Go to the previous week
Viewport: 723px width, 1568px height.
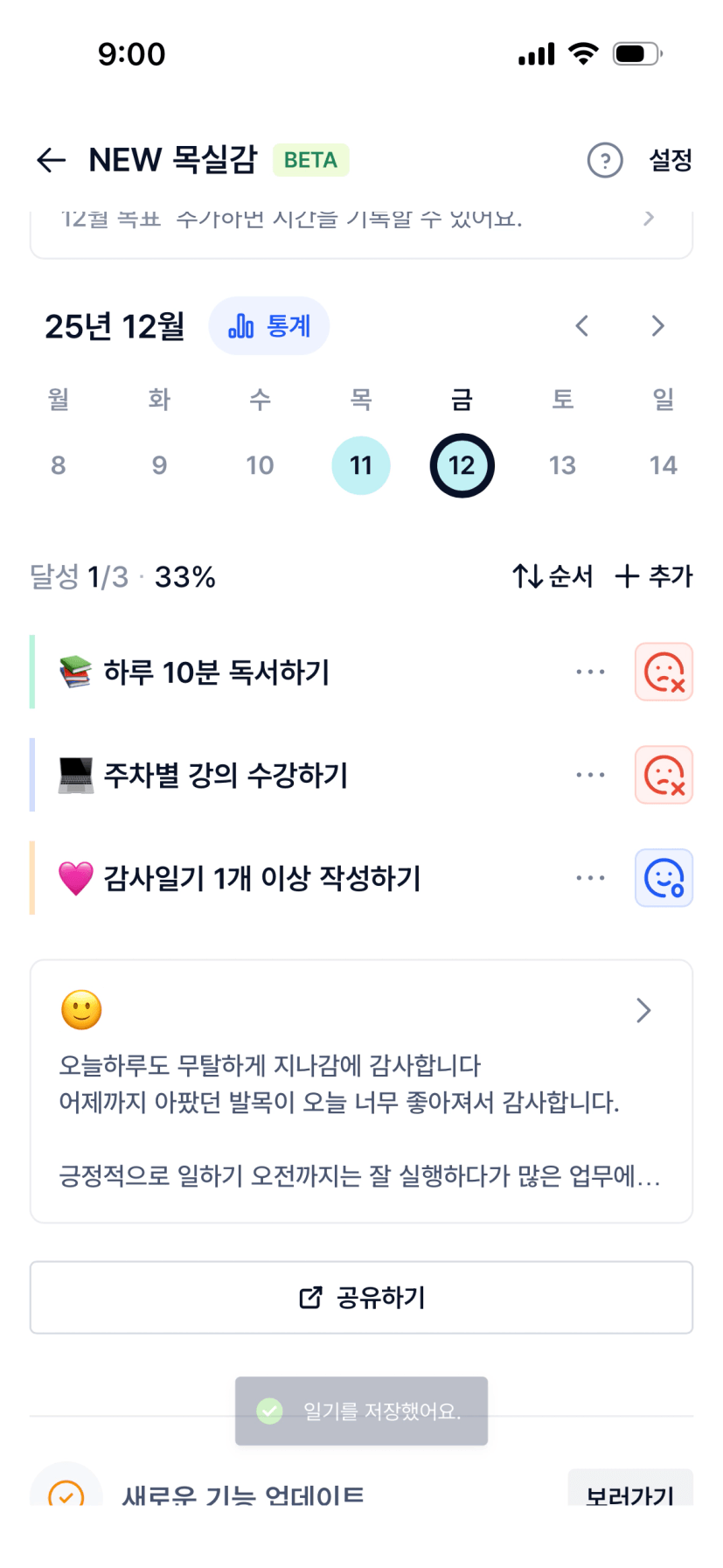582,326
